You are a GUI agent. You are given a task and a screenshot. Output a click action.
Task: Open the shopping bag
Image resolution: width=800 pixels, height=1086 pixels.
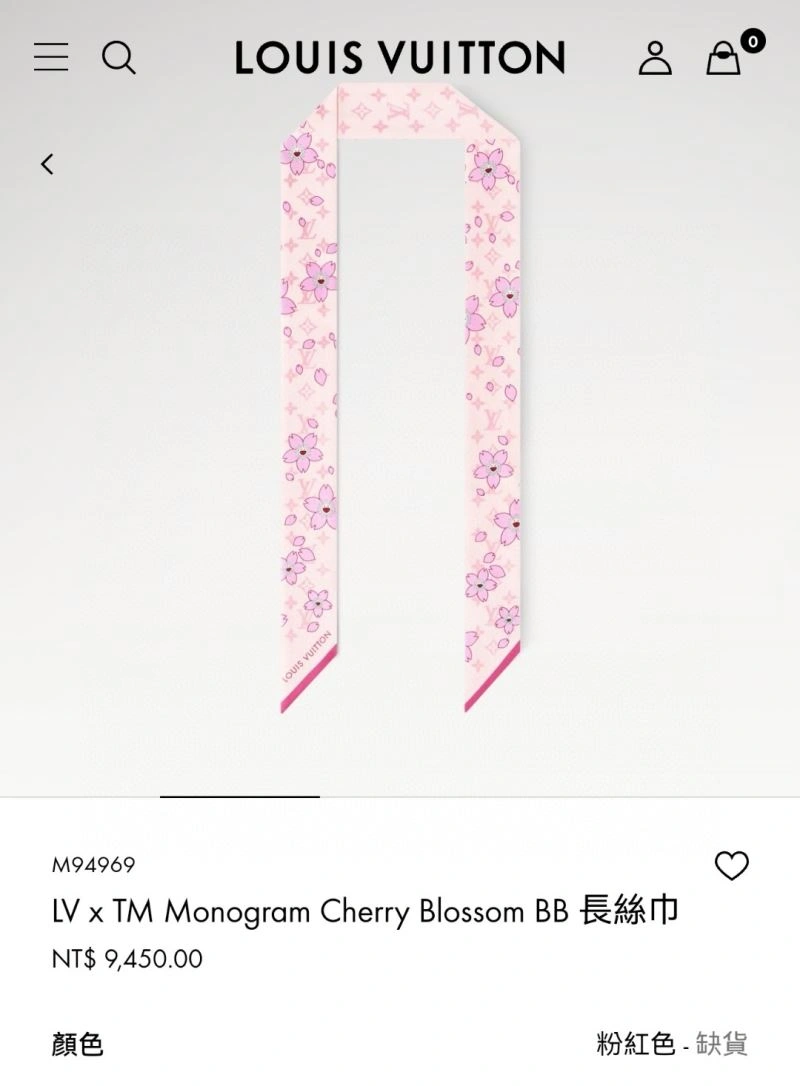pyautogui.click(x=723, y=58)
